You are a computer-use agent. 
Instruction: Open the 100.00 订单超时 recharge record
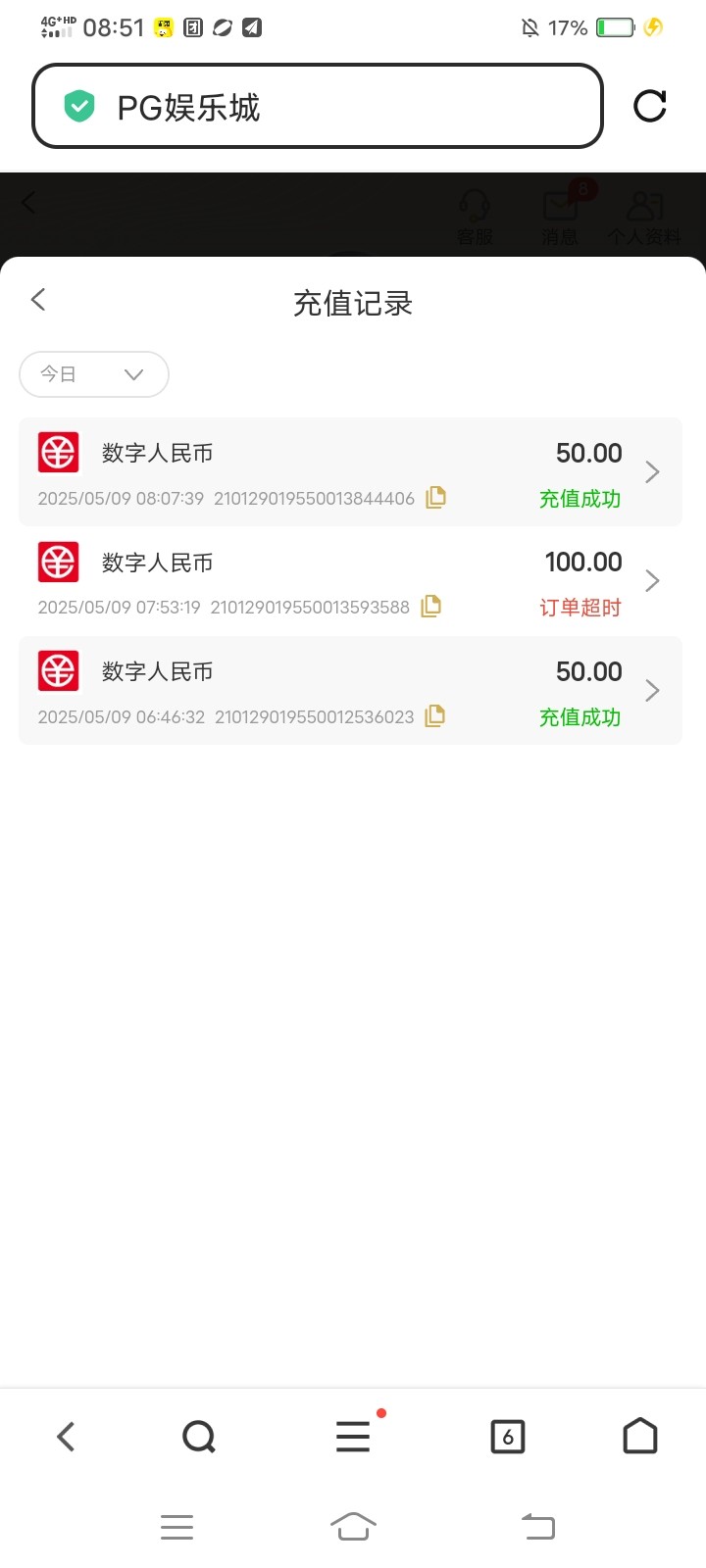coord(350,581)
